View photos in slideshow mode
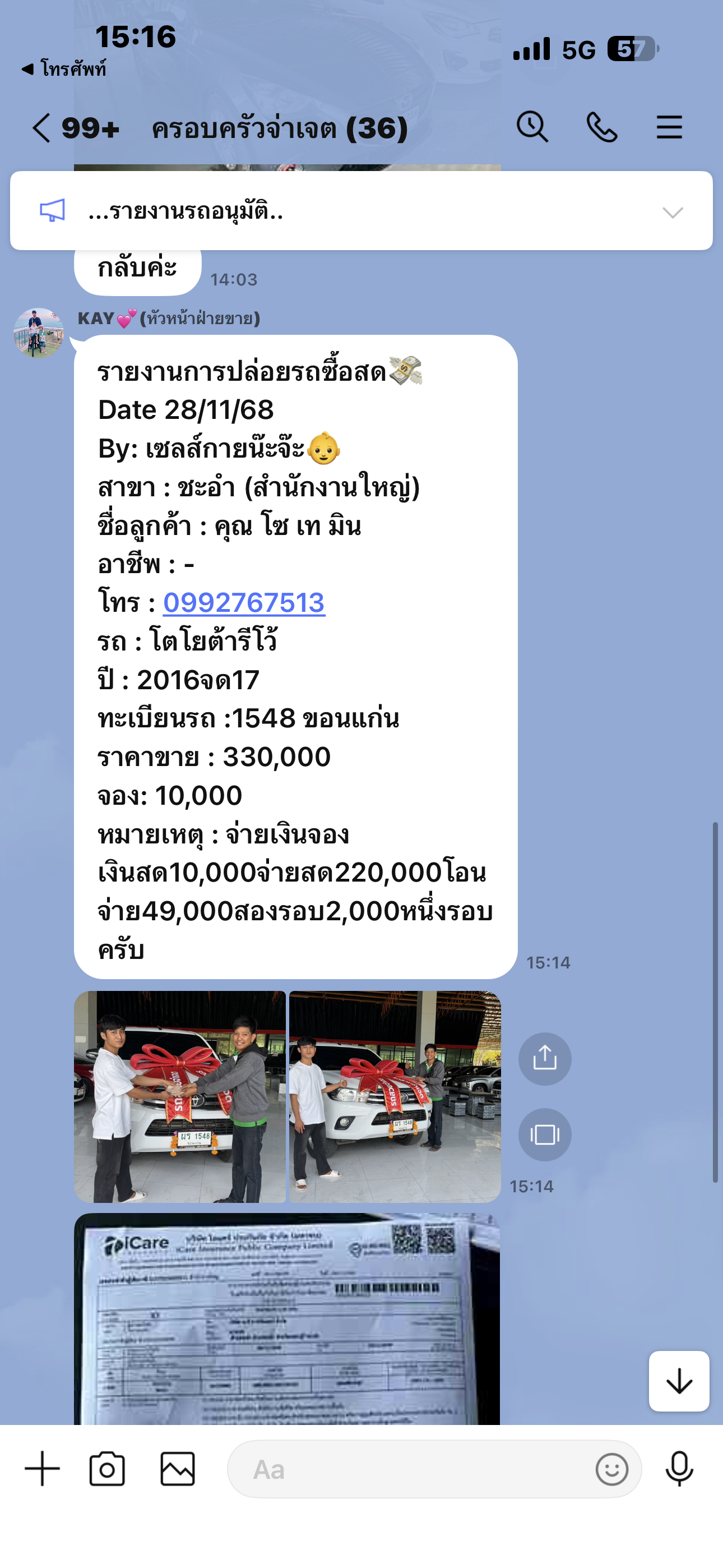The image size is (723, 1568). (x=544, y=1135)
